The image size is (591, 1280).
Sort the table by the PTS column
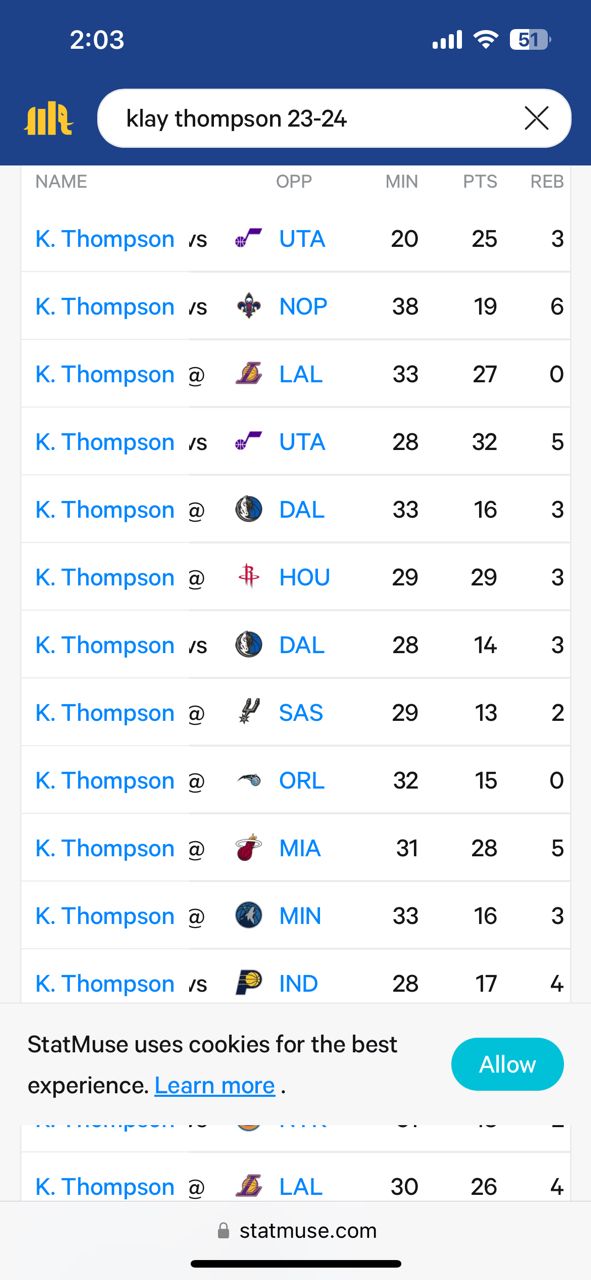pos(480,181)
